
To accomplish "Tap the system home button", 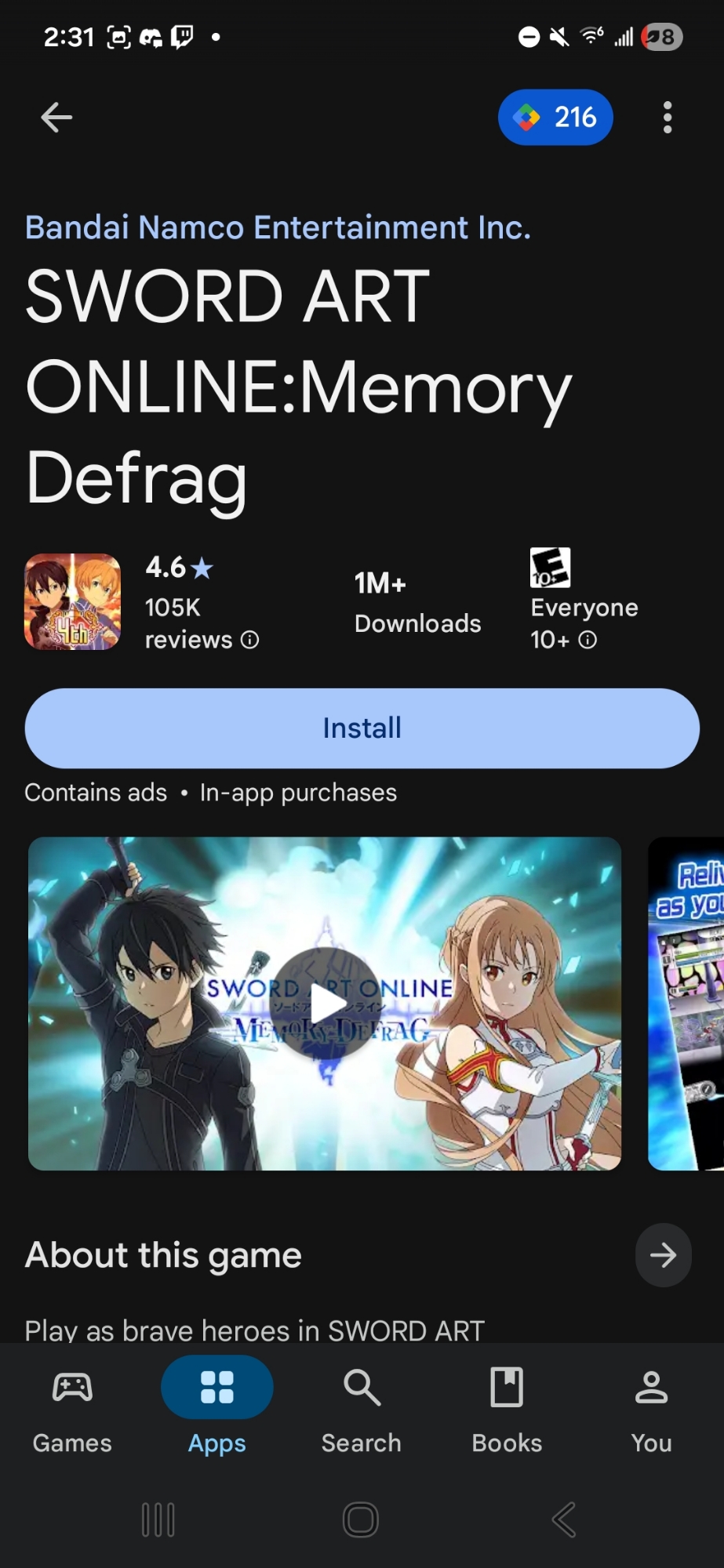I will click(x=361, y=1519).
